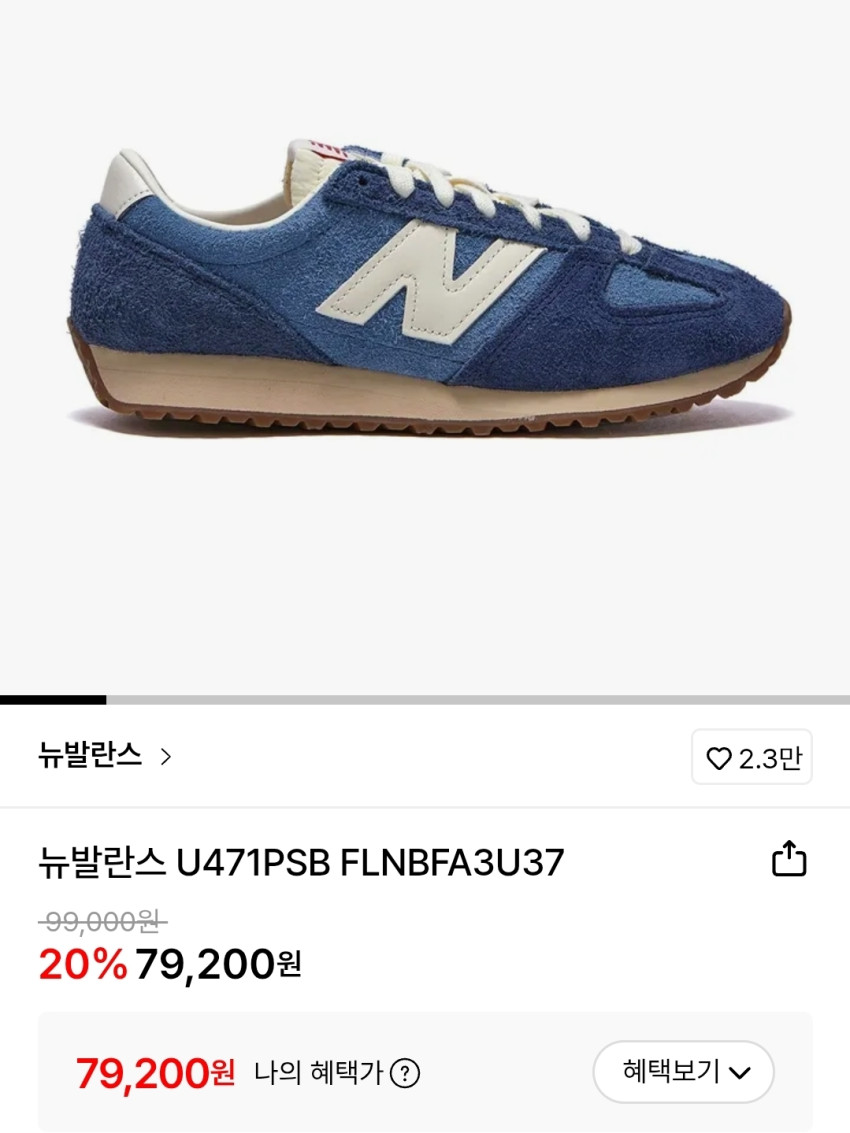
Task: Expand the 혜택보기 benefits dropdown
Action: coord(684,1072)
